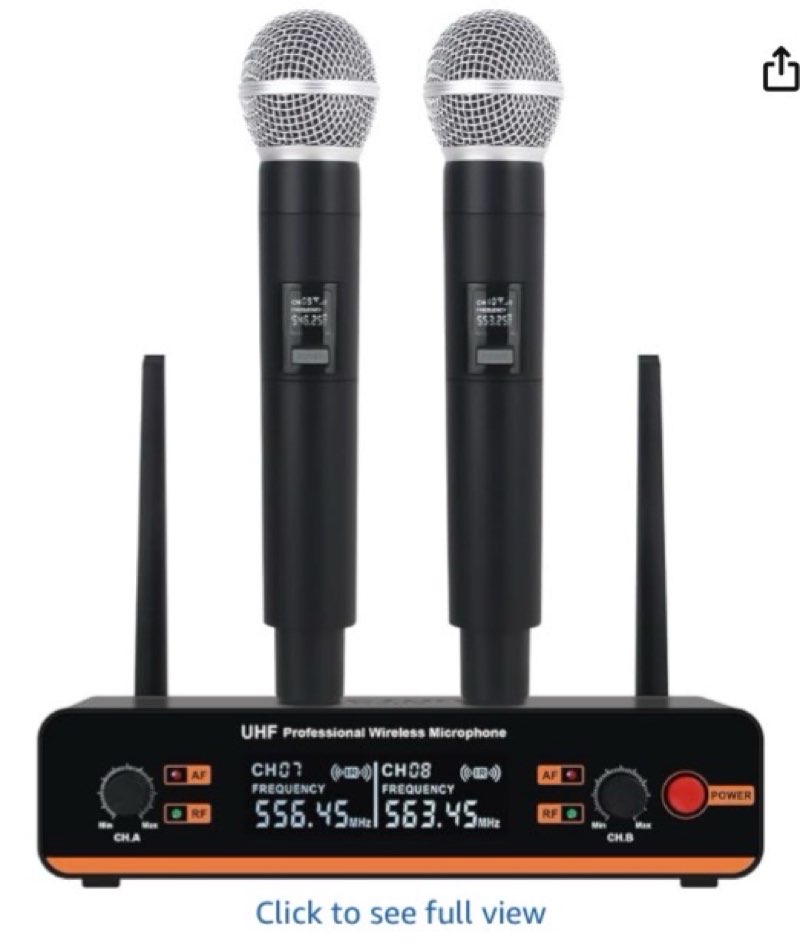Toggle the green light next to RF channel B
The width and height of the screenshot is (800, 951).
click(x=572, y=811)
